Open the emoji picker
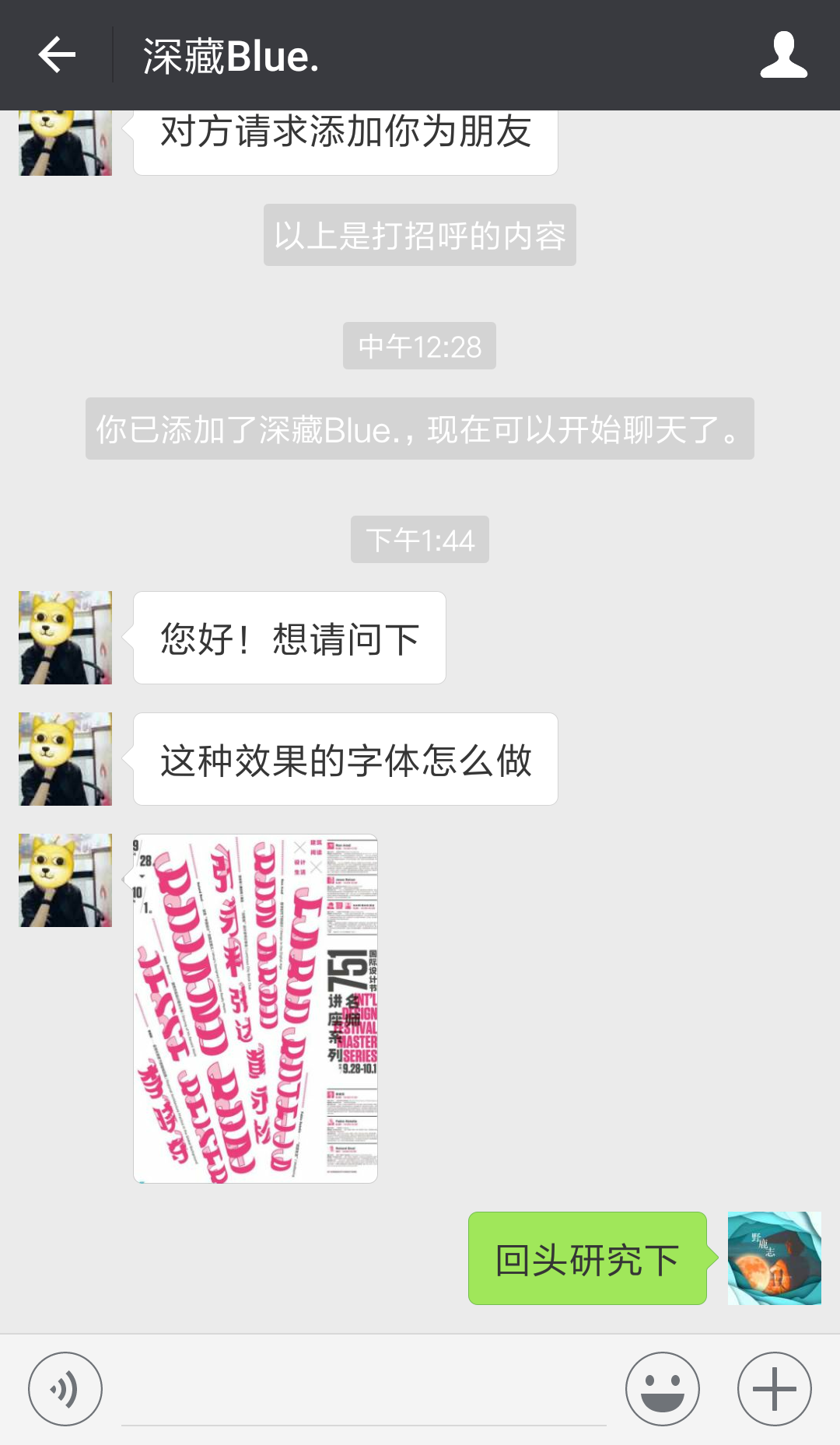This screenshot has height=1445, width=840. tap(662, 1389)
